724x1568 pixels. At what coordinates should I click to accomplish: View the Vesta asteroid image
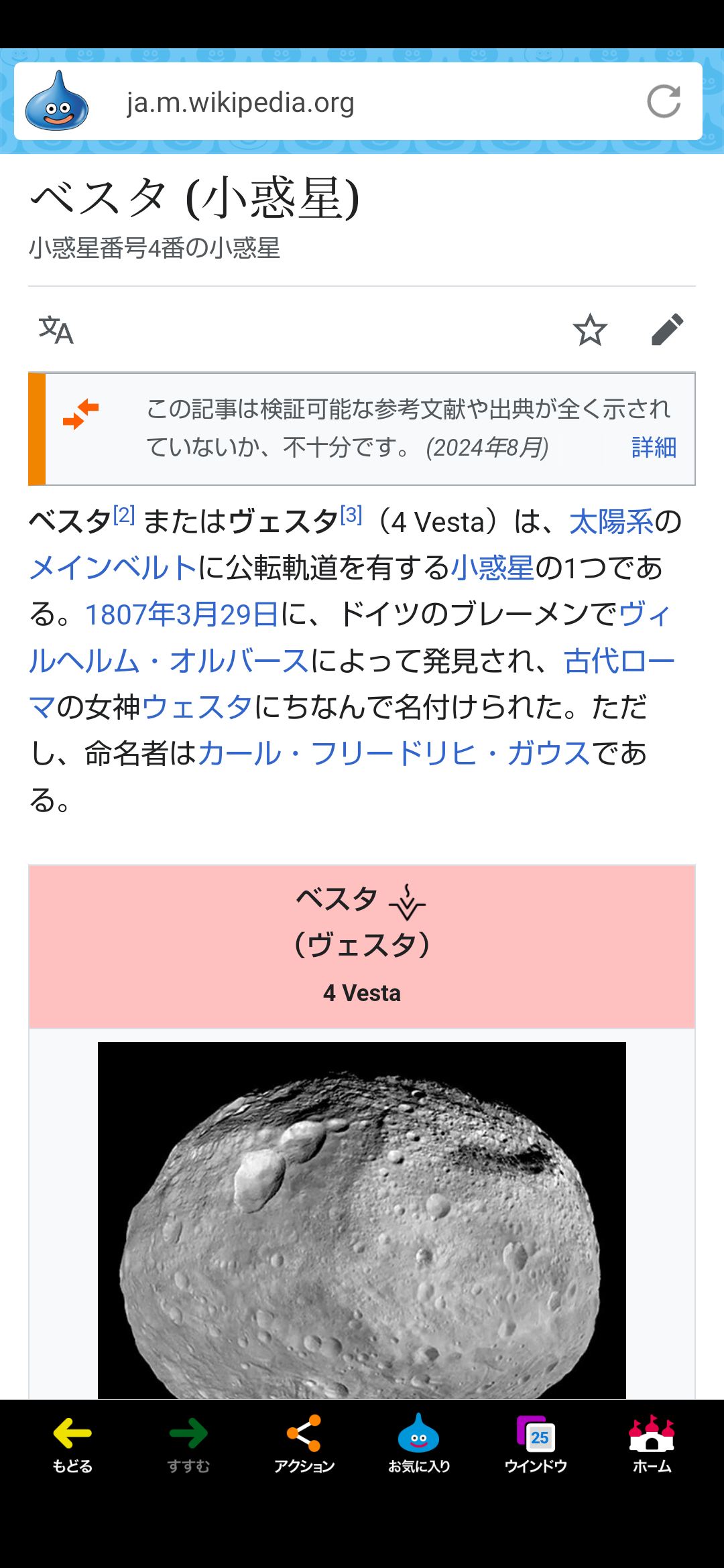pyautogui.click(x=362, y=1220)
